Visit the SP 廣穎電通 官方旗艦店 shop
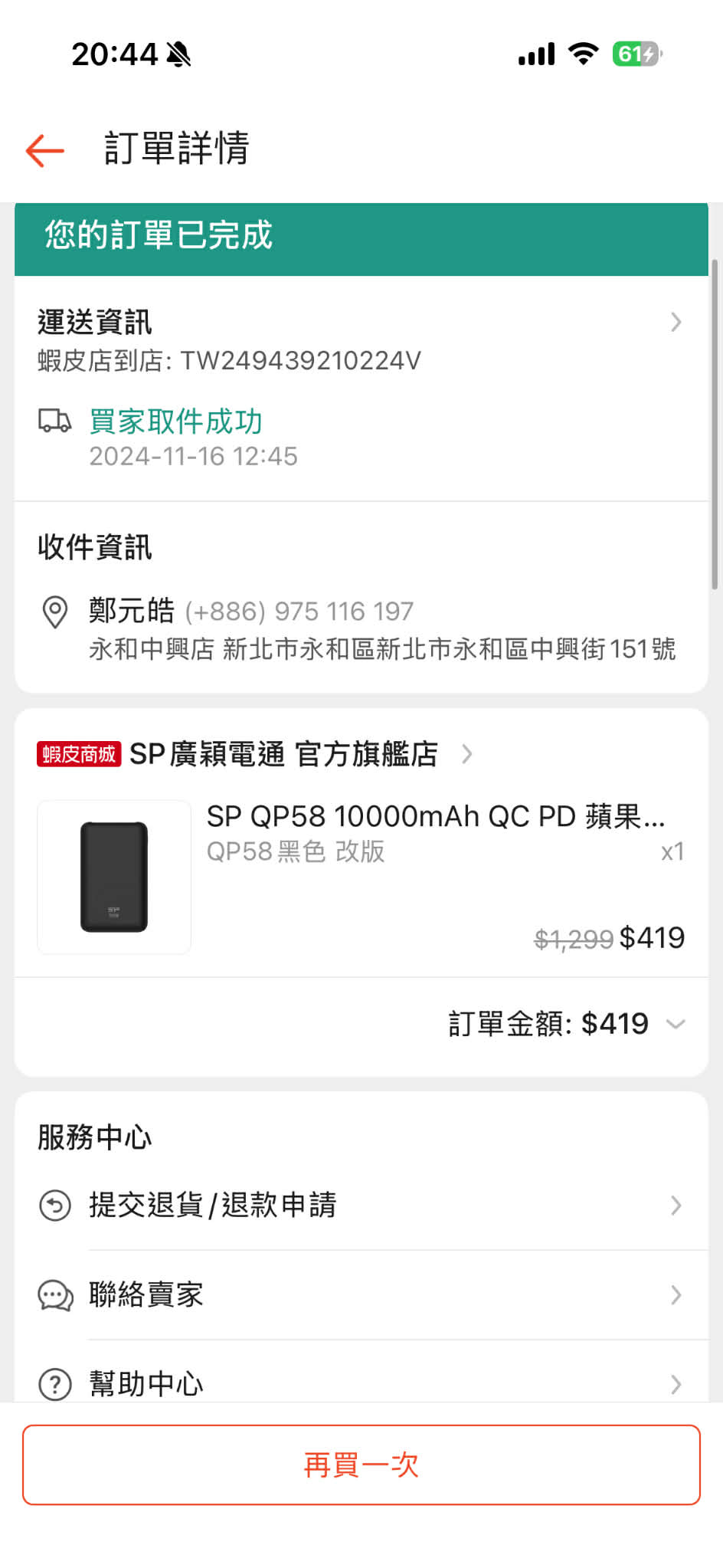The width and height of the screenshot is (723, 1568). (283, 754)
